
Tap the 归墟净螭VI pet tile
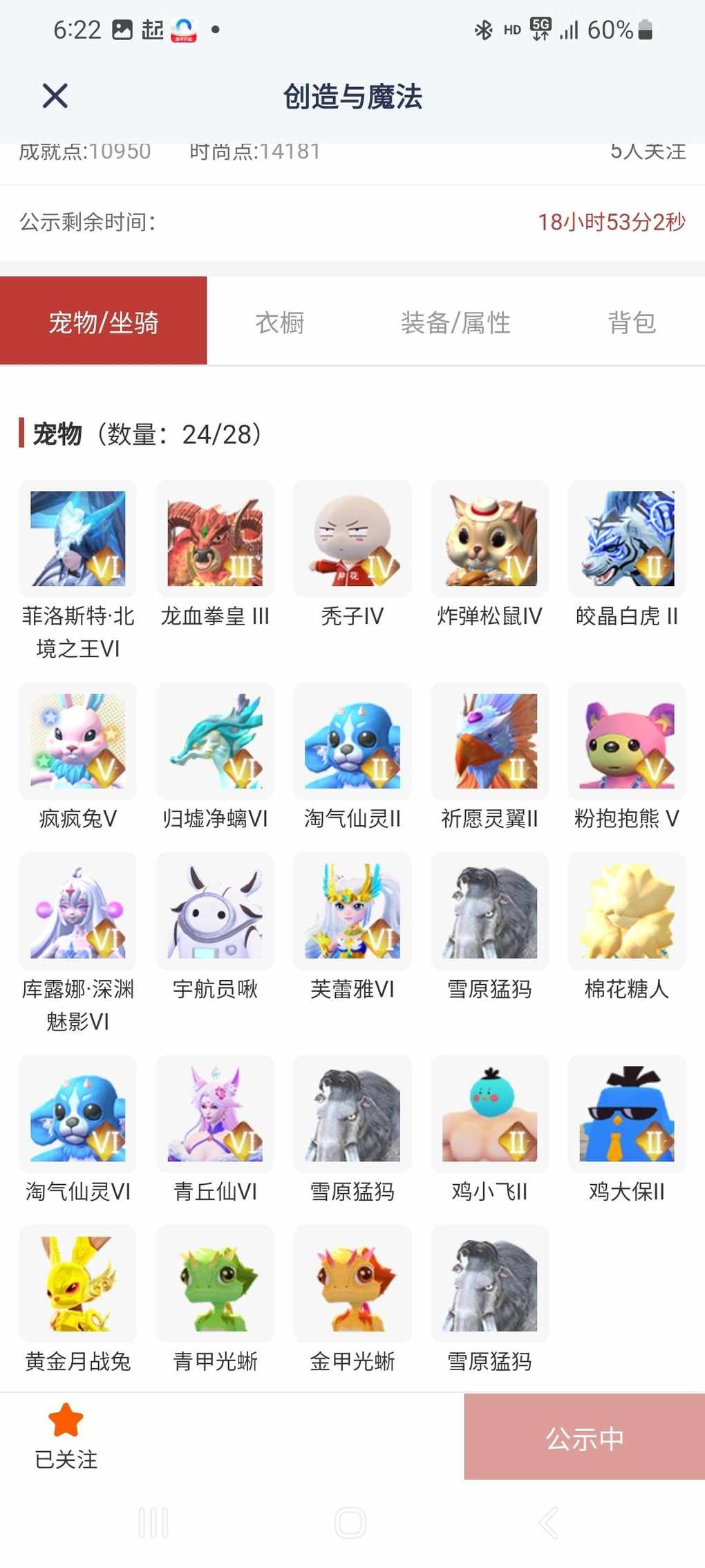click(215, 741)
